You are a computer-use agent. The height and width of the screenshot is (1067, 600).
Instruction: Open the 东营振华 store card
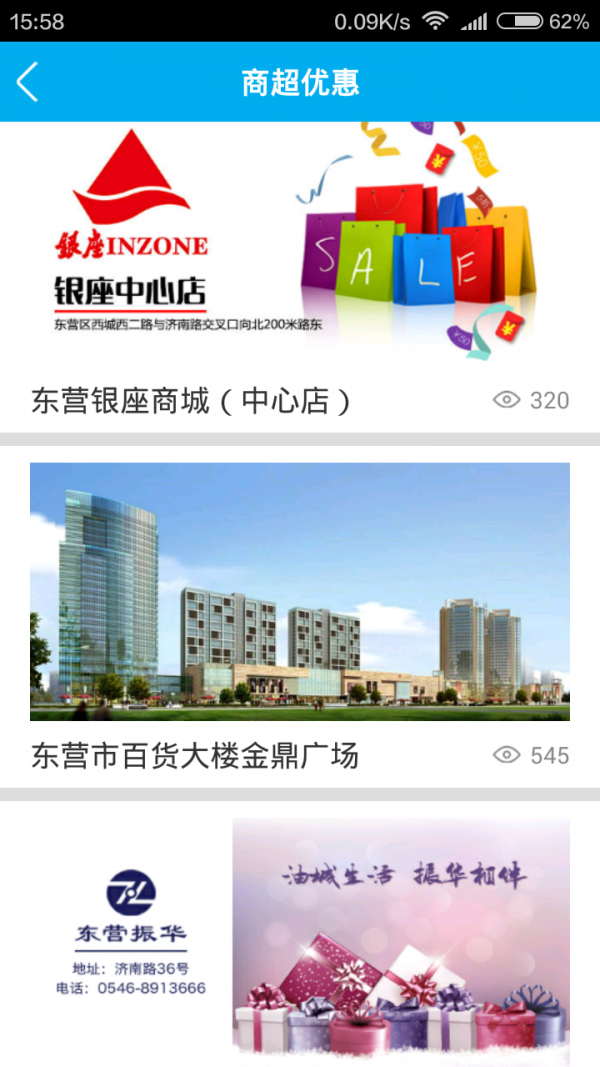click(300, 940)
